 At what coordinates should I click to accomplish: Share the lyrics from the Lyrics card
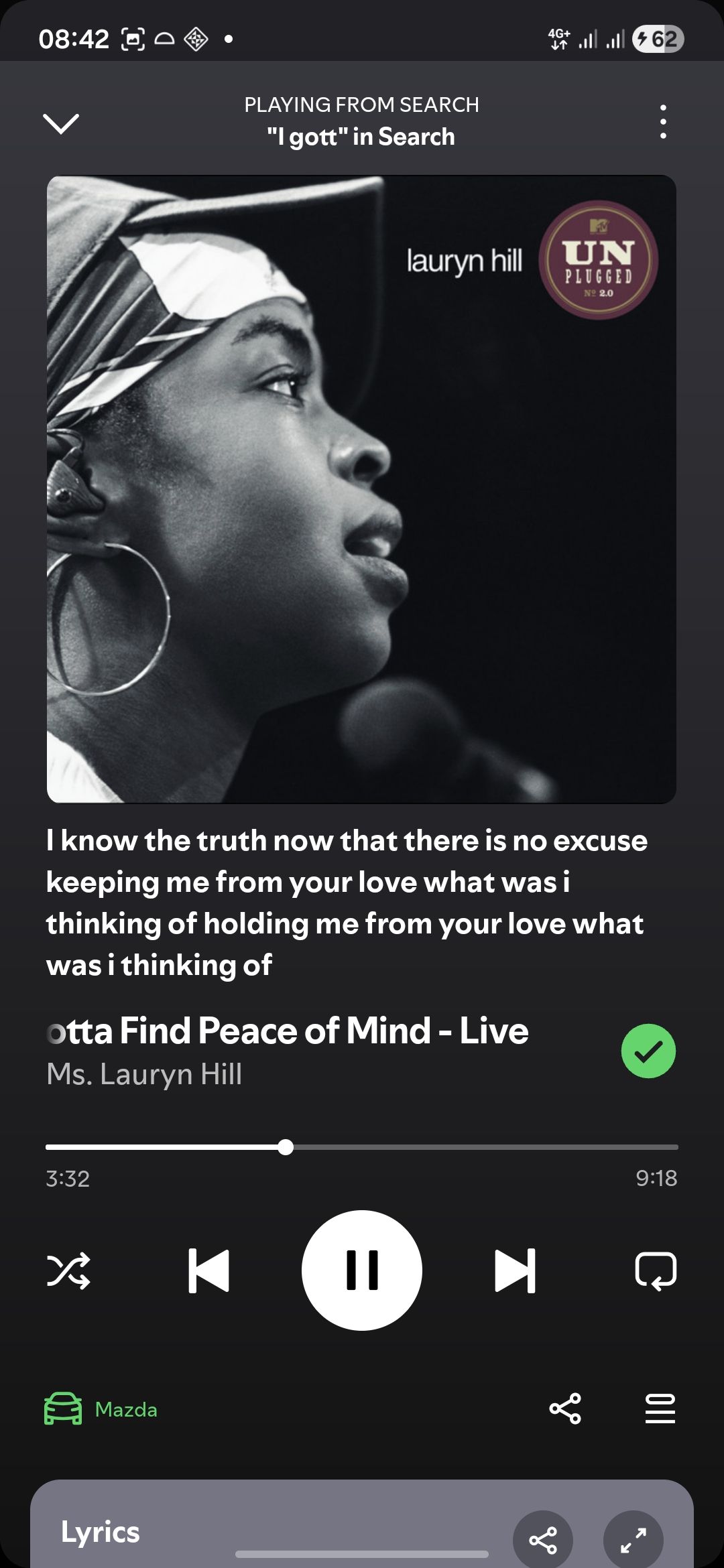point(543,1540)
